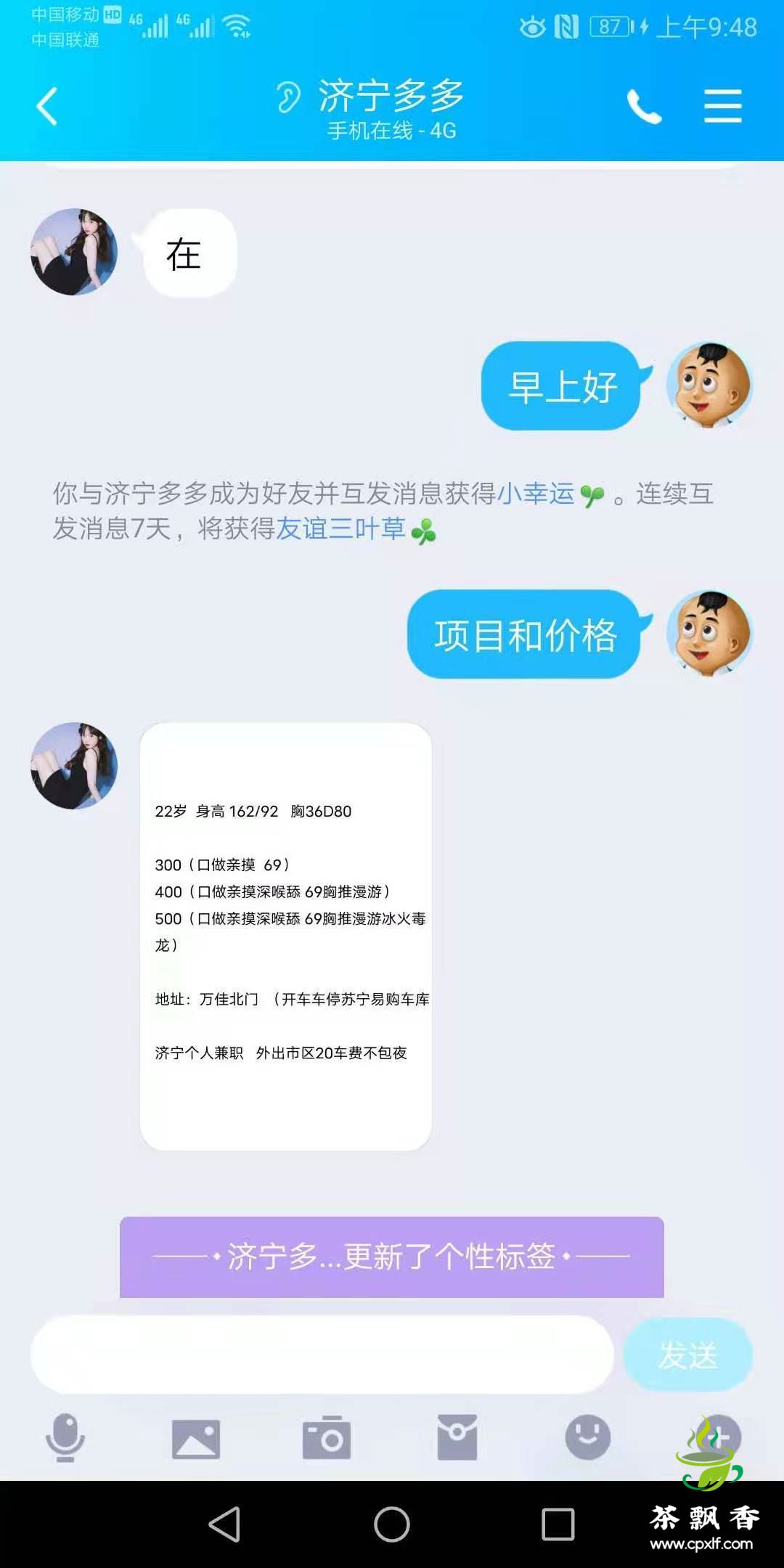Open the camera to take photo
The height and width of the screenshot is (1568, 784).
[x=326, y=1438]
